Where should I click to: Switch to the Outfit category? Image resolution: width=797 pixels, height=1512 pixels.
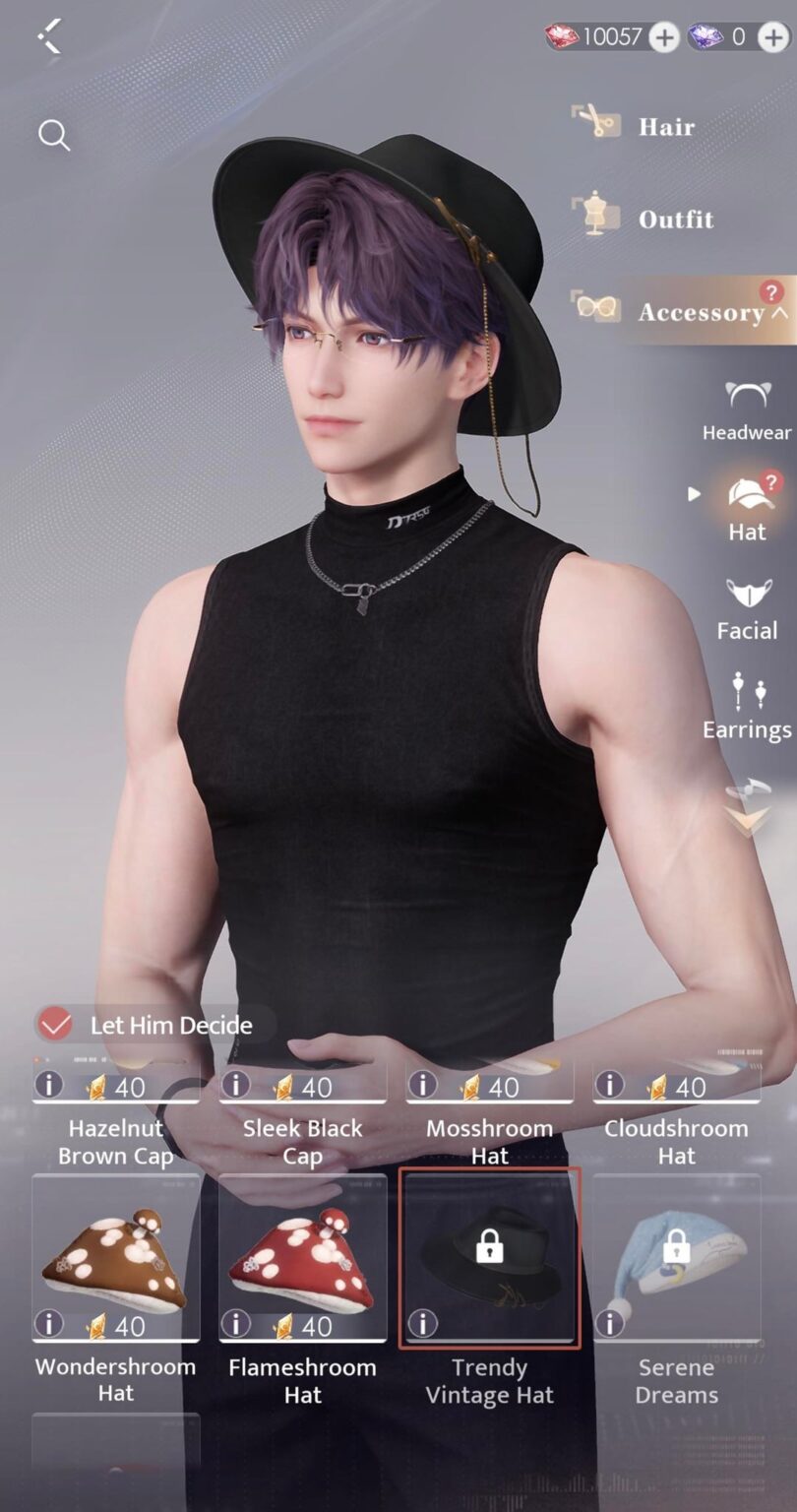click(675, 219)
